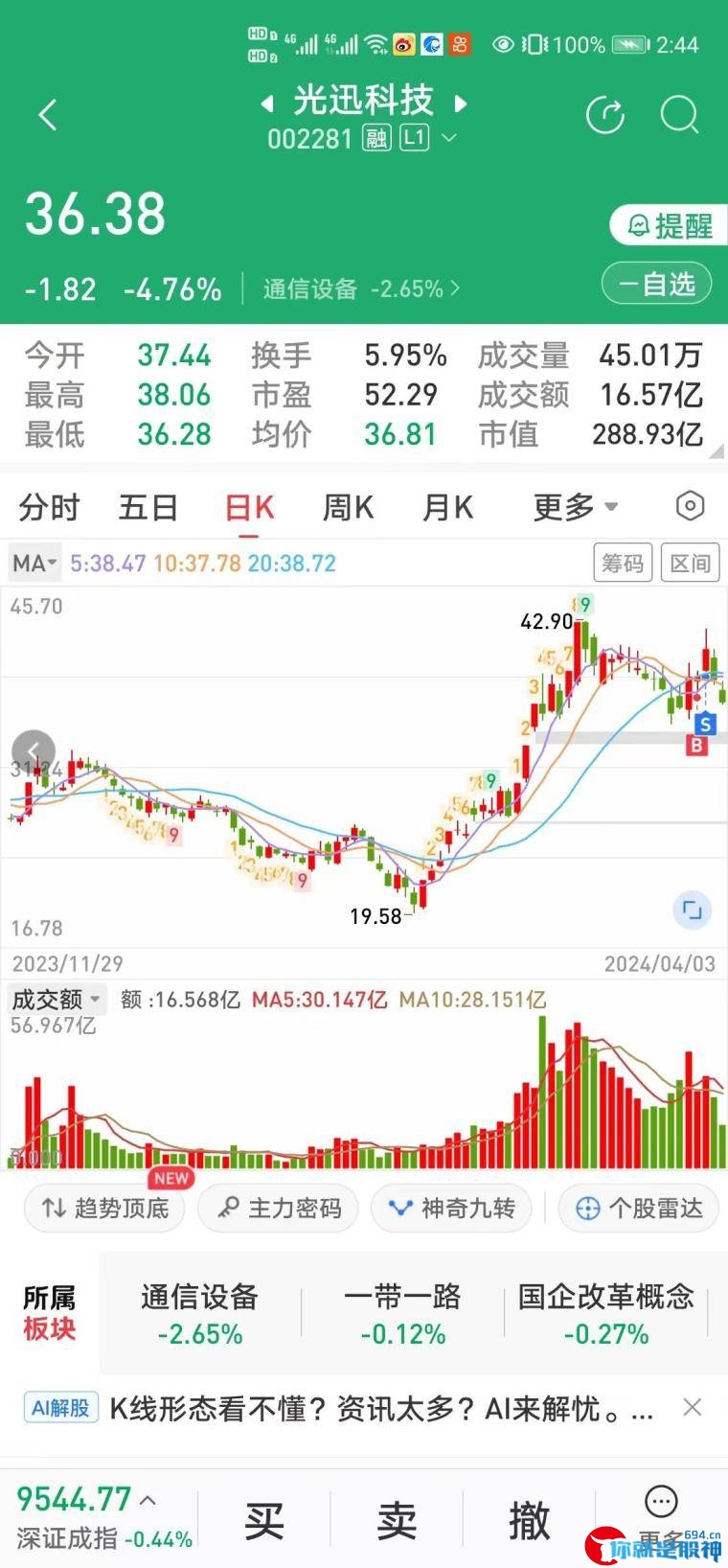Tap the 卖 sell button

(397, 1521)
